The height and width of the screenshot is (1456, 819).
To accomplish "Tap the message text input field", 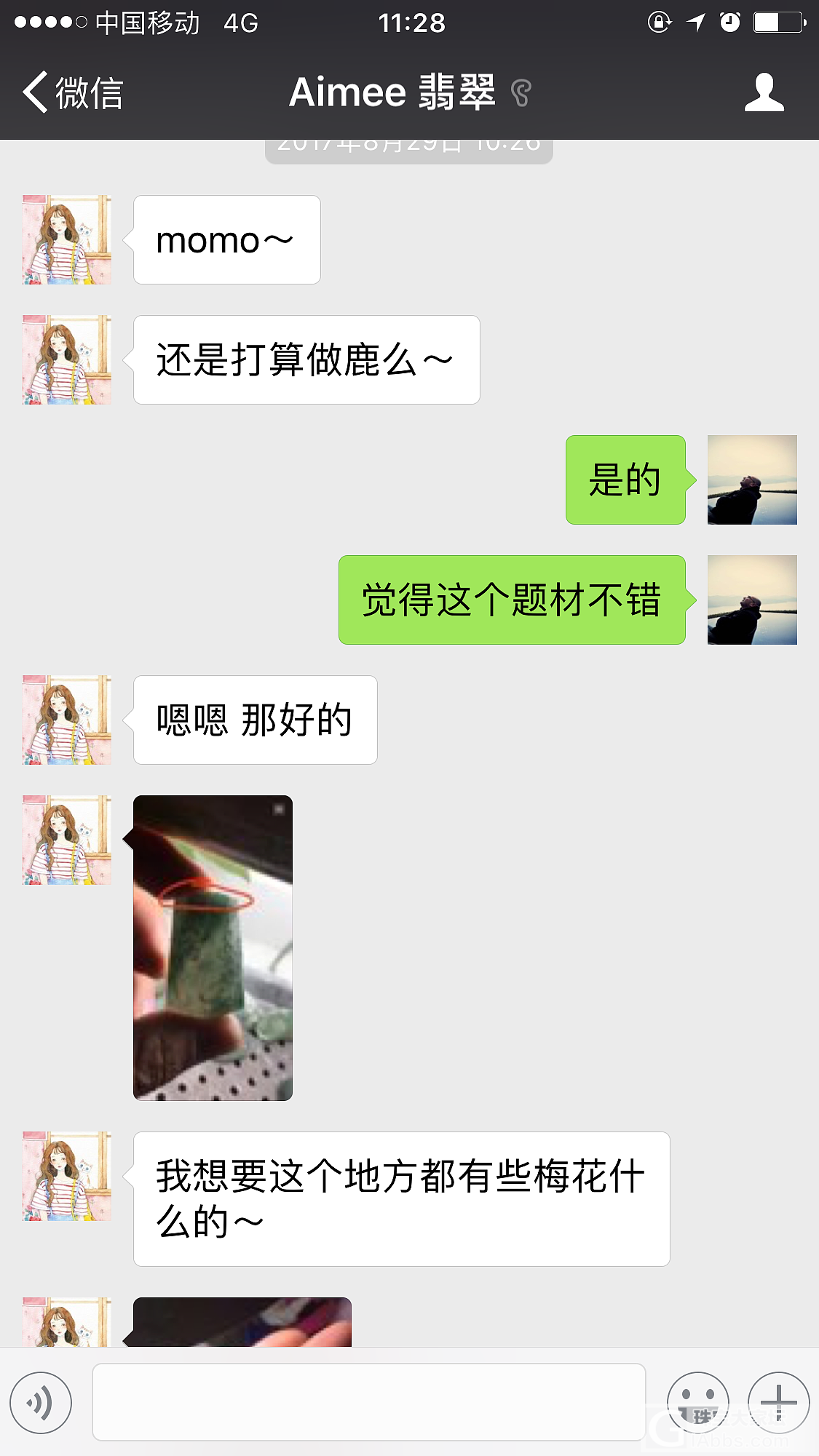I will [368, 1402].
